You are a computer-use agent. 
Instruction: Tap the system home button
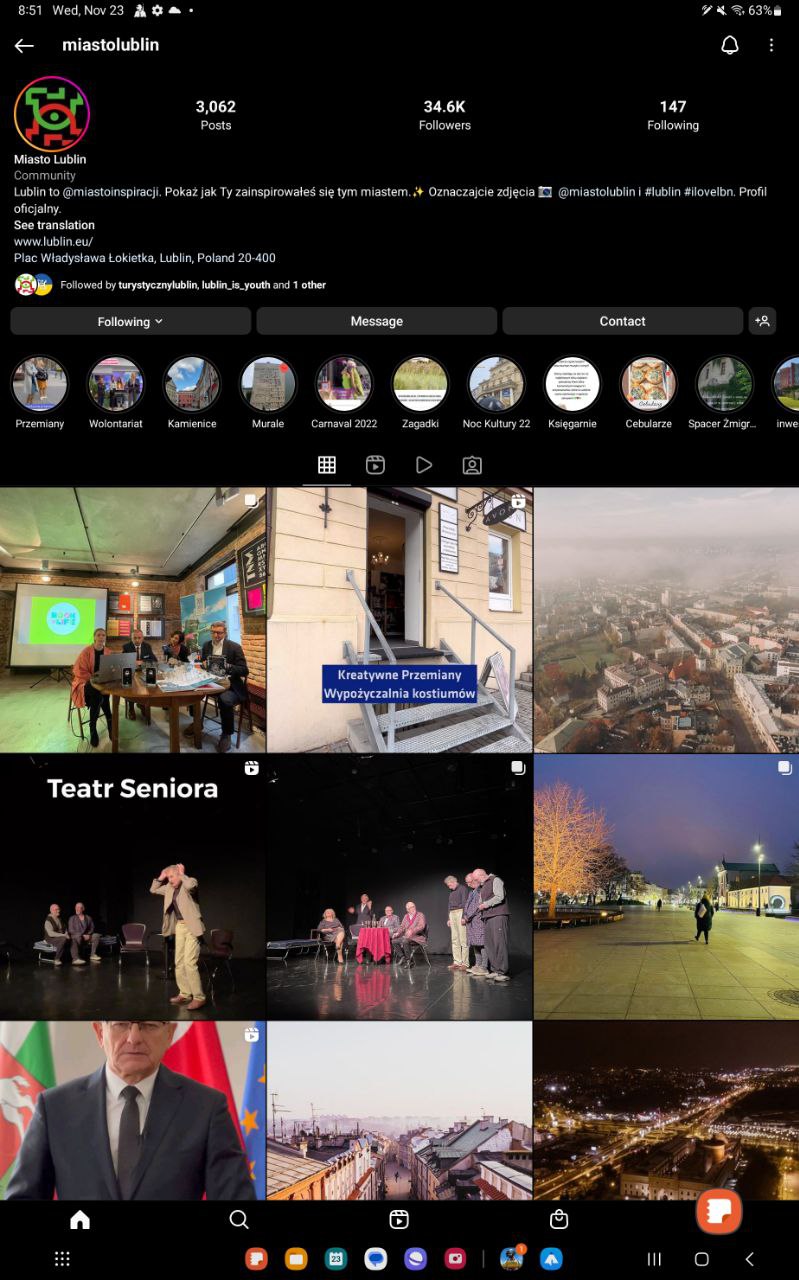point(701,1259)
